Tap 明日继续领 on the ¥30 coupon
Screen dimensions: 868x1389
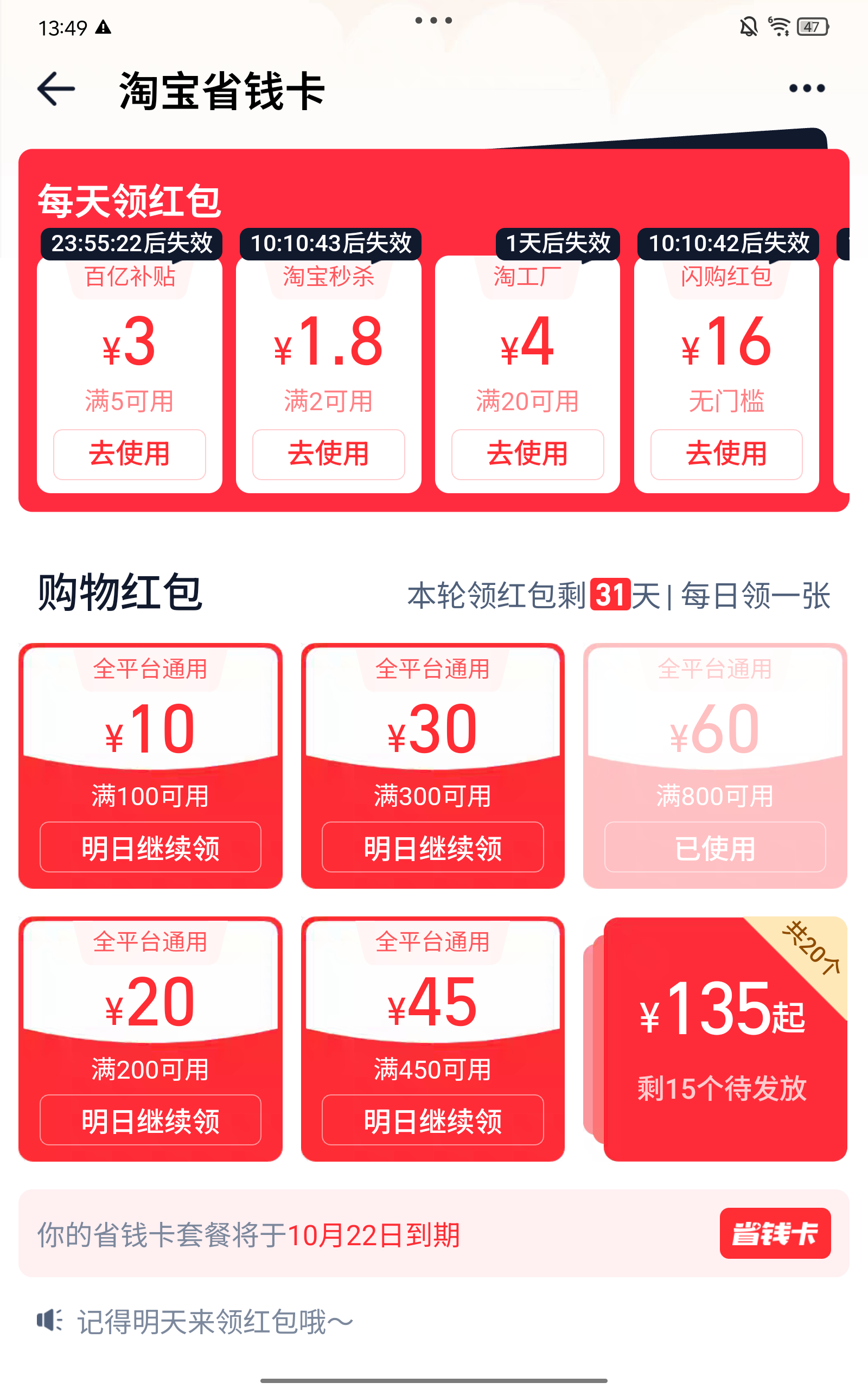point(432,847)
